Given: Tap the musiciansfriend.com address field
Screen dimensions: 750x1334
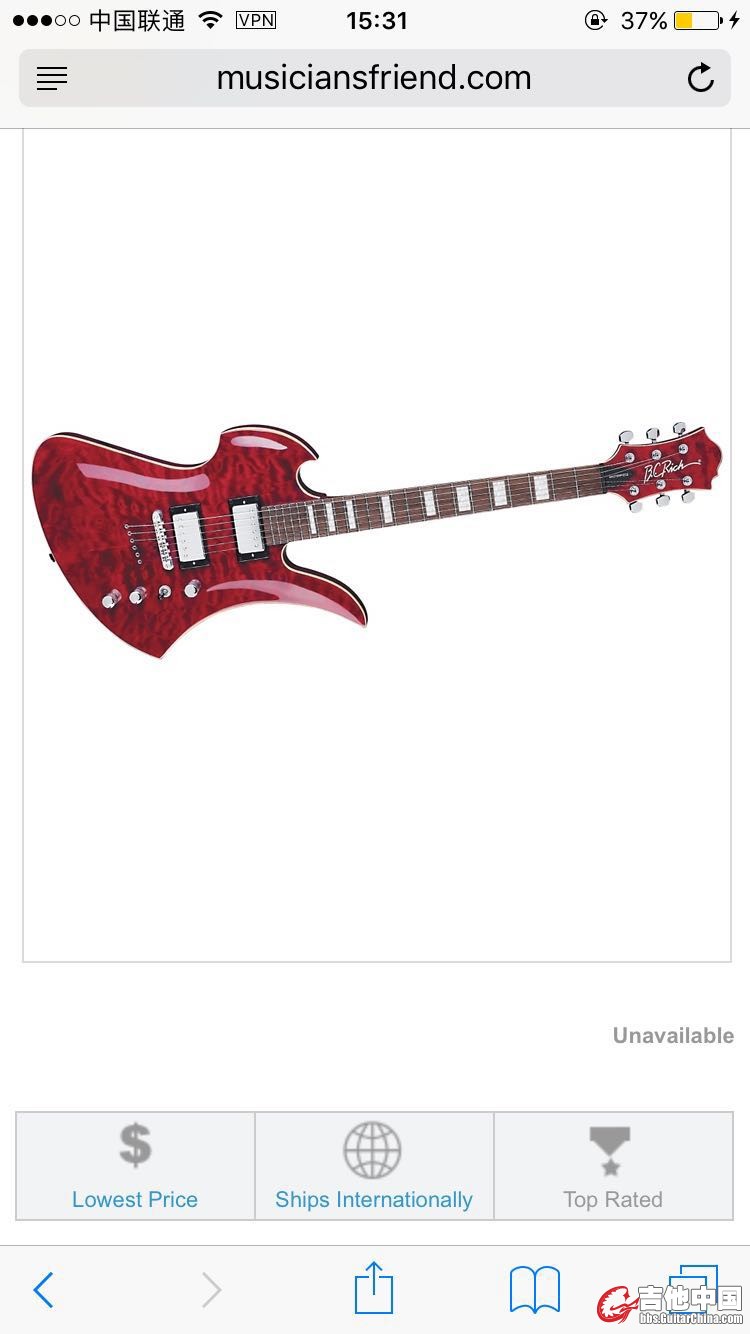Looking at the screenshot, I should [x=373, y=78].
